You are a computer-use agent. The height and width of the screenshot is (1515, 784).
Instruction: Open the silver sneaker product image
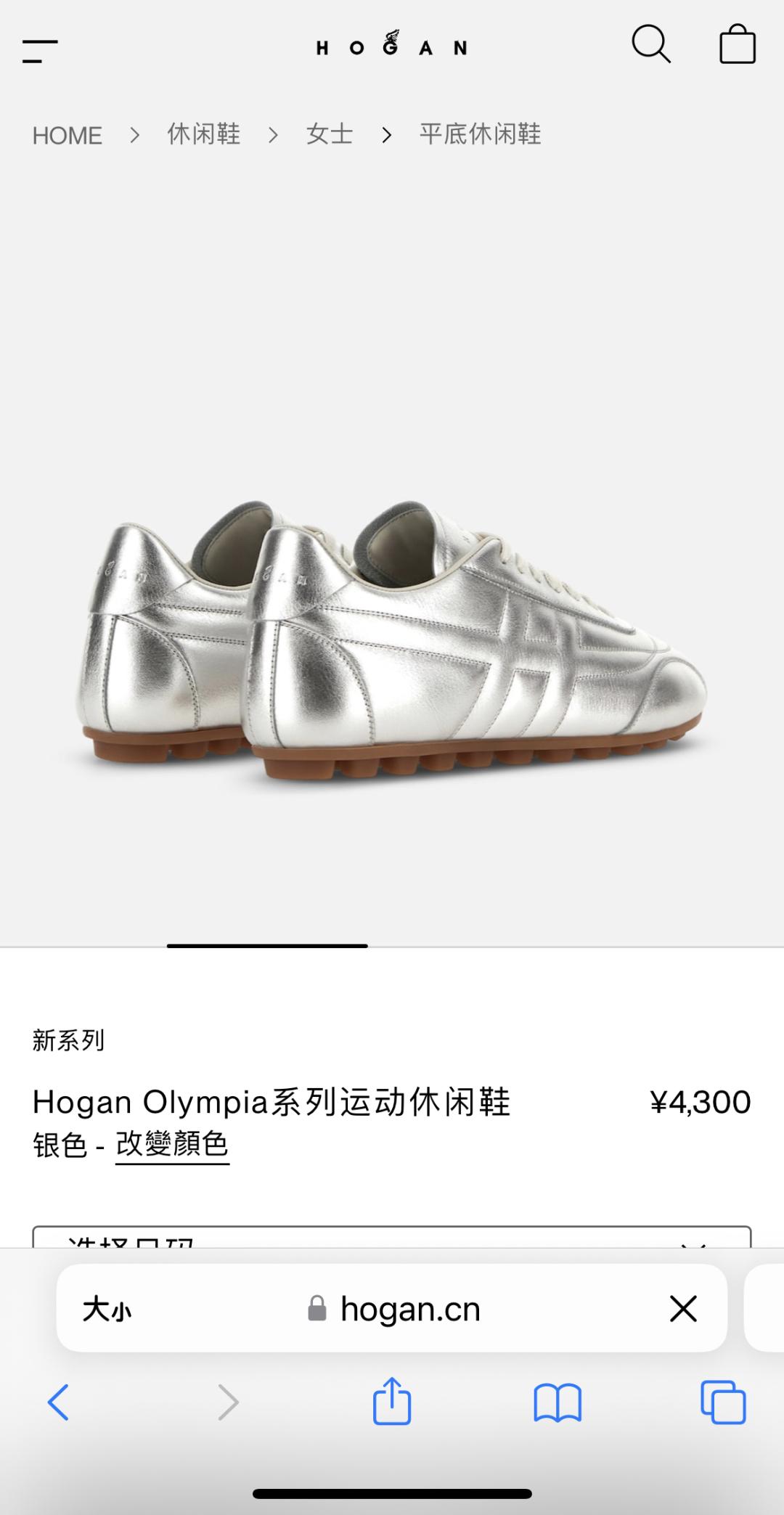point(392,646)
